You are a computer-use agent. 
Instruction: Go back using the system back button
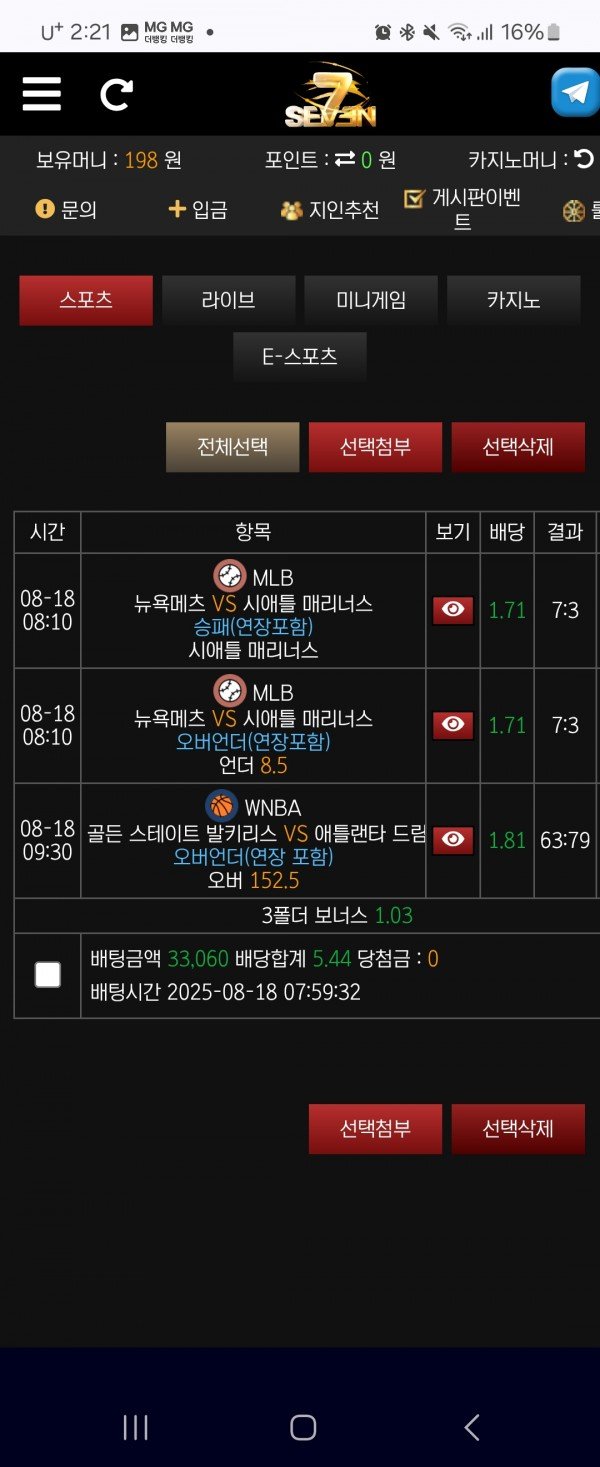click(472, 1427)
